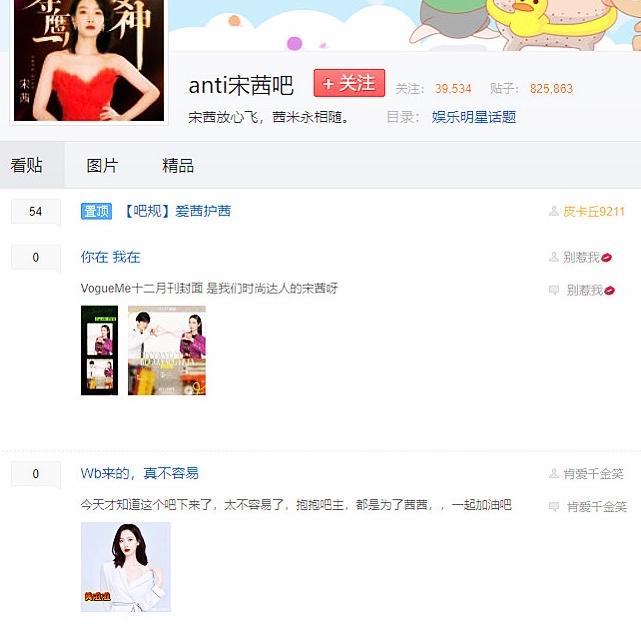Open the forum avatar image
Image resolution: width=641 pixels, height=641 pixels.
(88, 60)
